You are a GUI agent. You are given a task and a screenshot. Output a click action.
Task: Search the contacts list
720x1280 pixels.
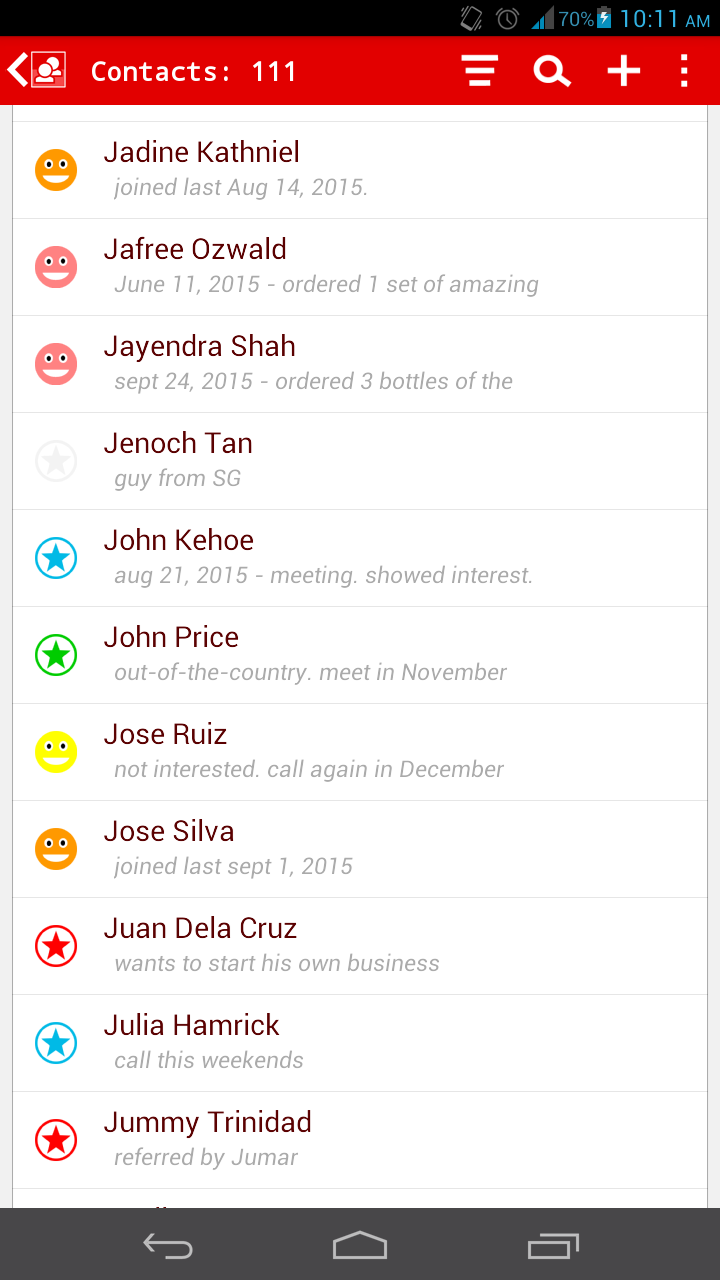[552, 71]
